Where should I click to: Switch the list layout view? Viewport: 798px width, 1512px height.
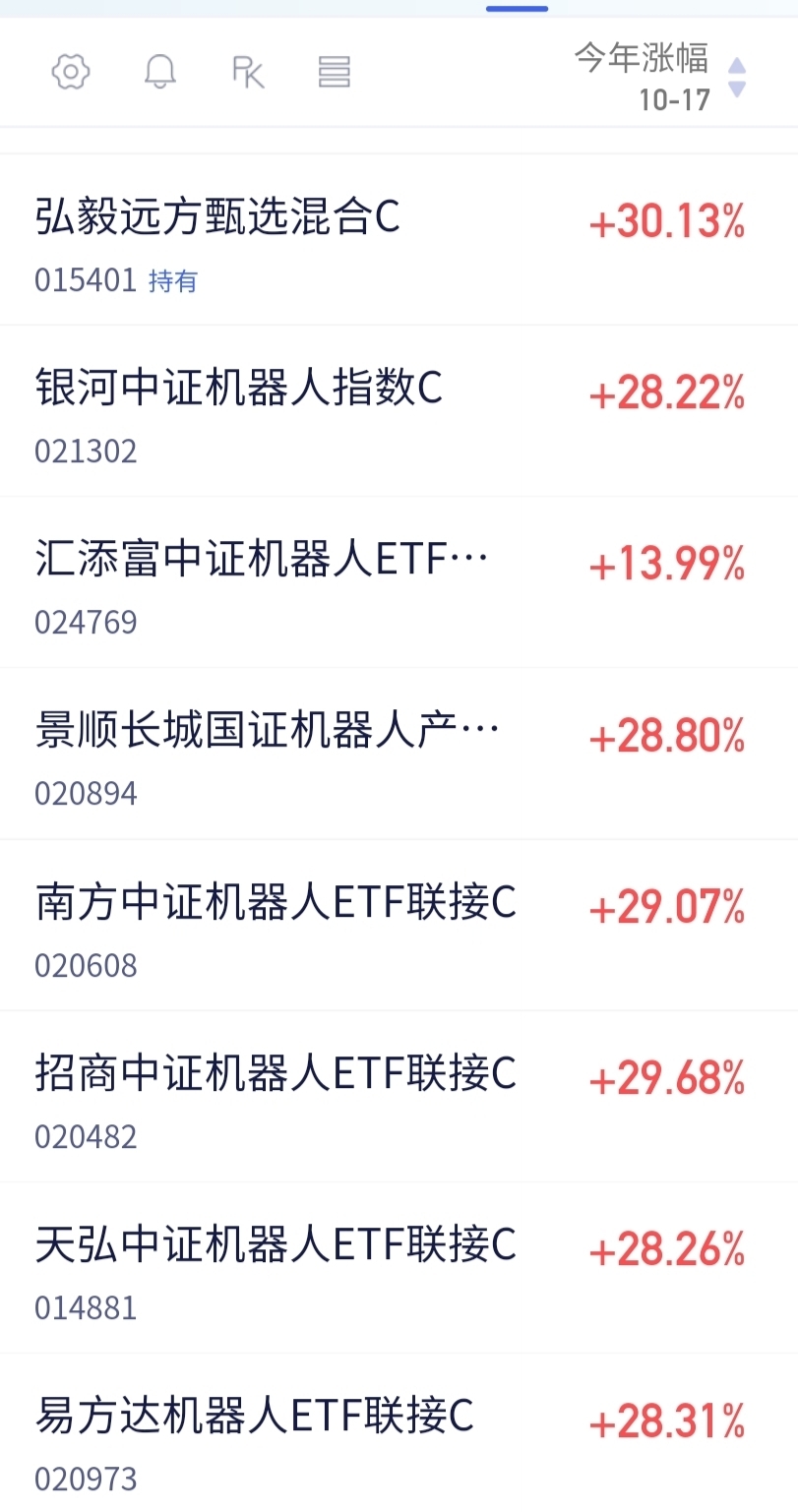coord(335,72)
